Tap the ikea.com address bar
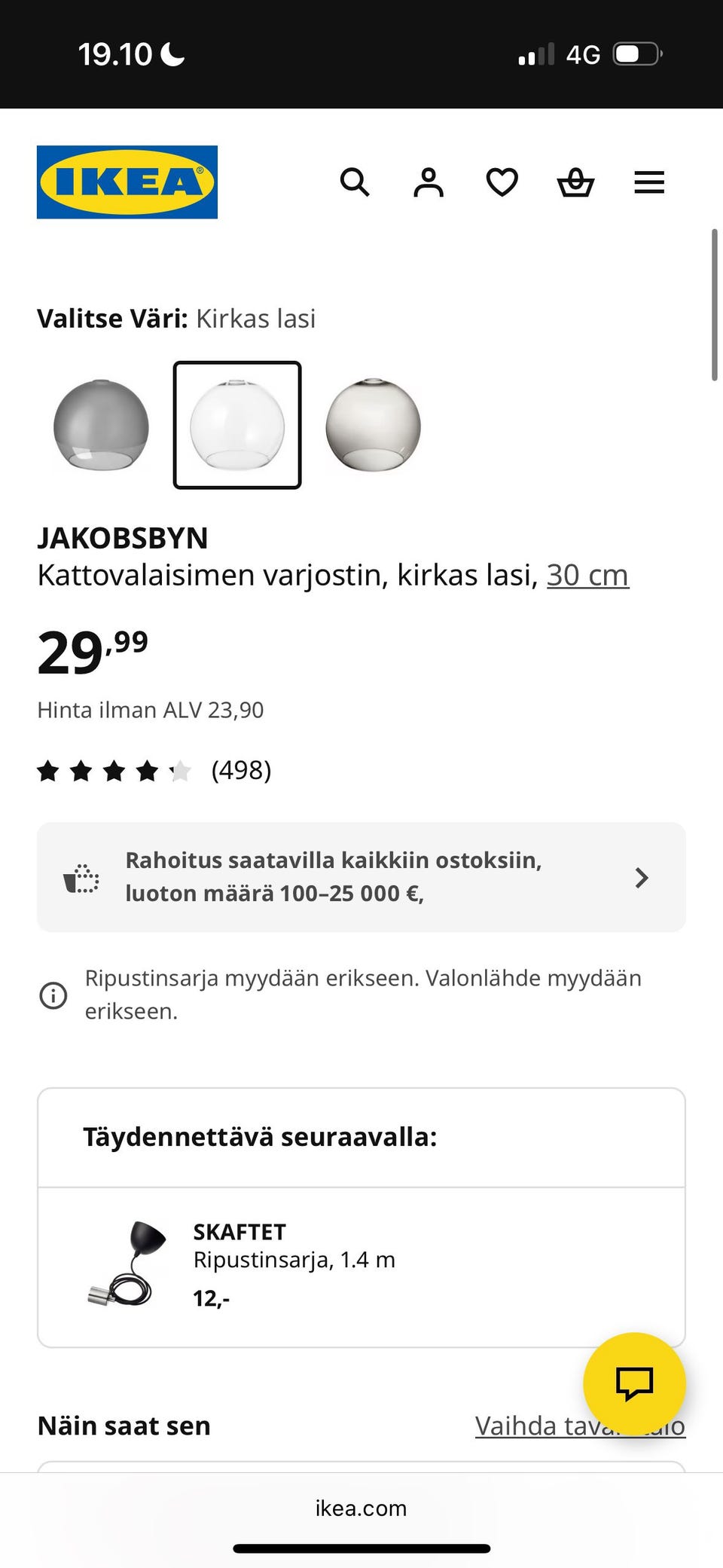 (361, 1508)
